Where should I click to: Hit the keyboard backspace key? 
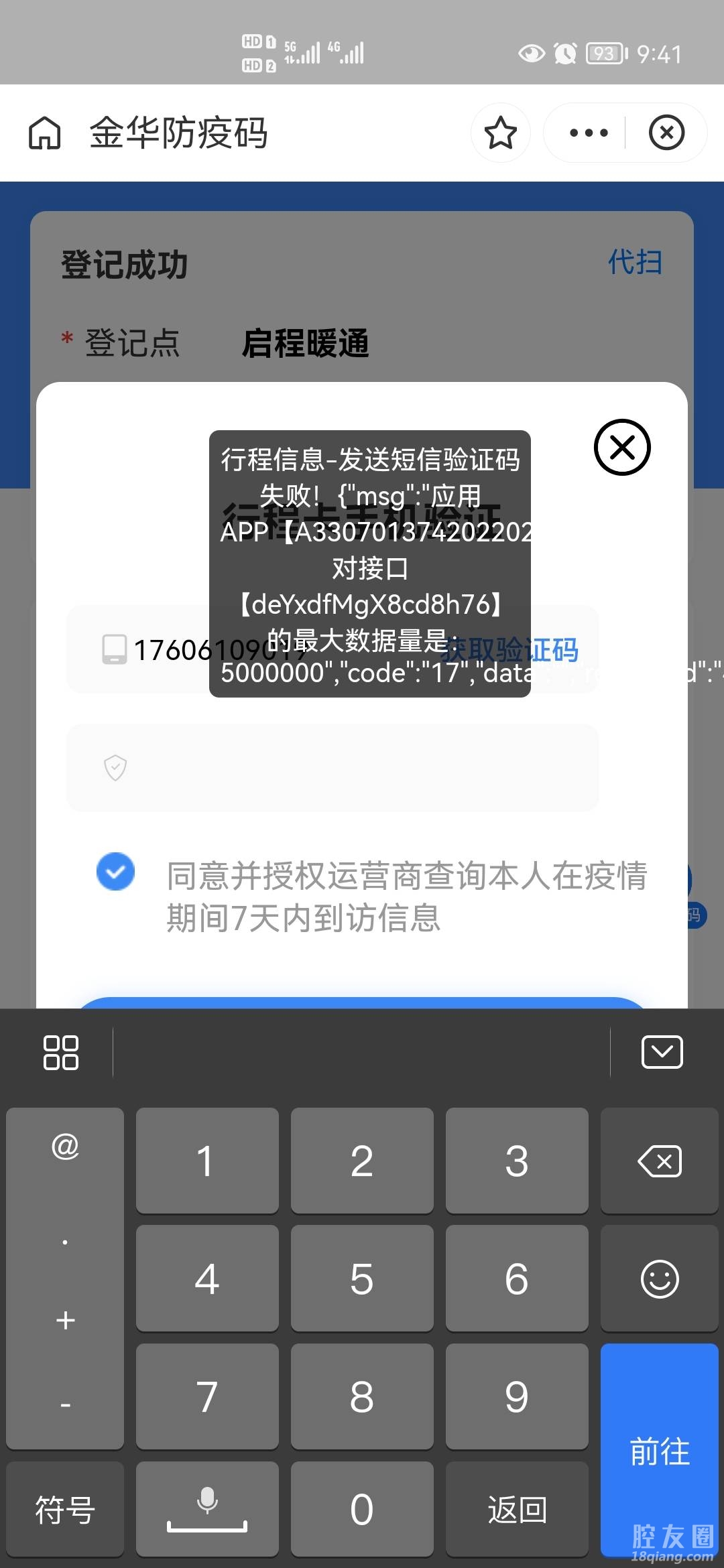659,1161
